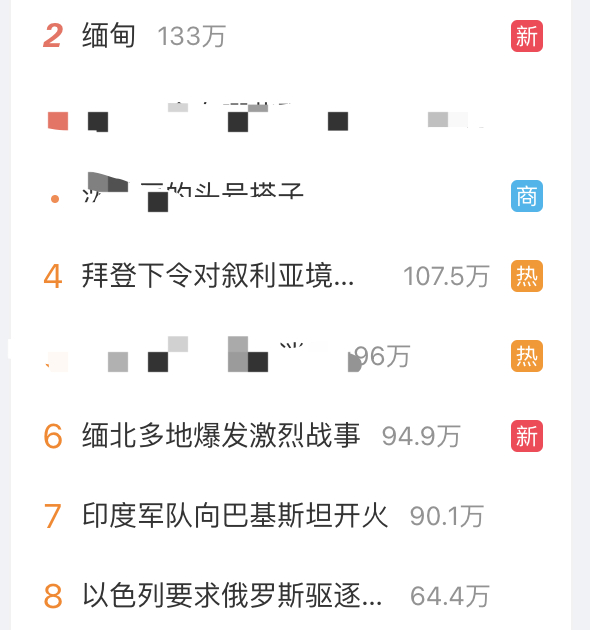Viewport: 590px width, 630px height.
Task: Open the topic 印度军队向巴基斯坦开火
Action: tap(235, 515)
